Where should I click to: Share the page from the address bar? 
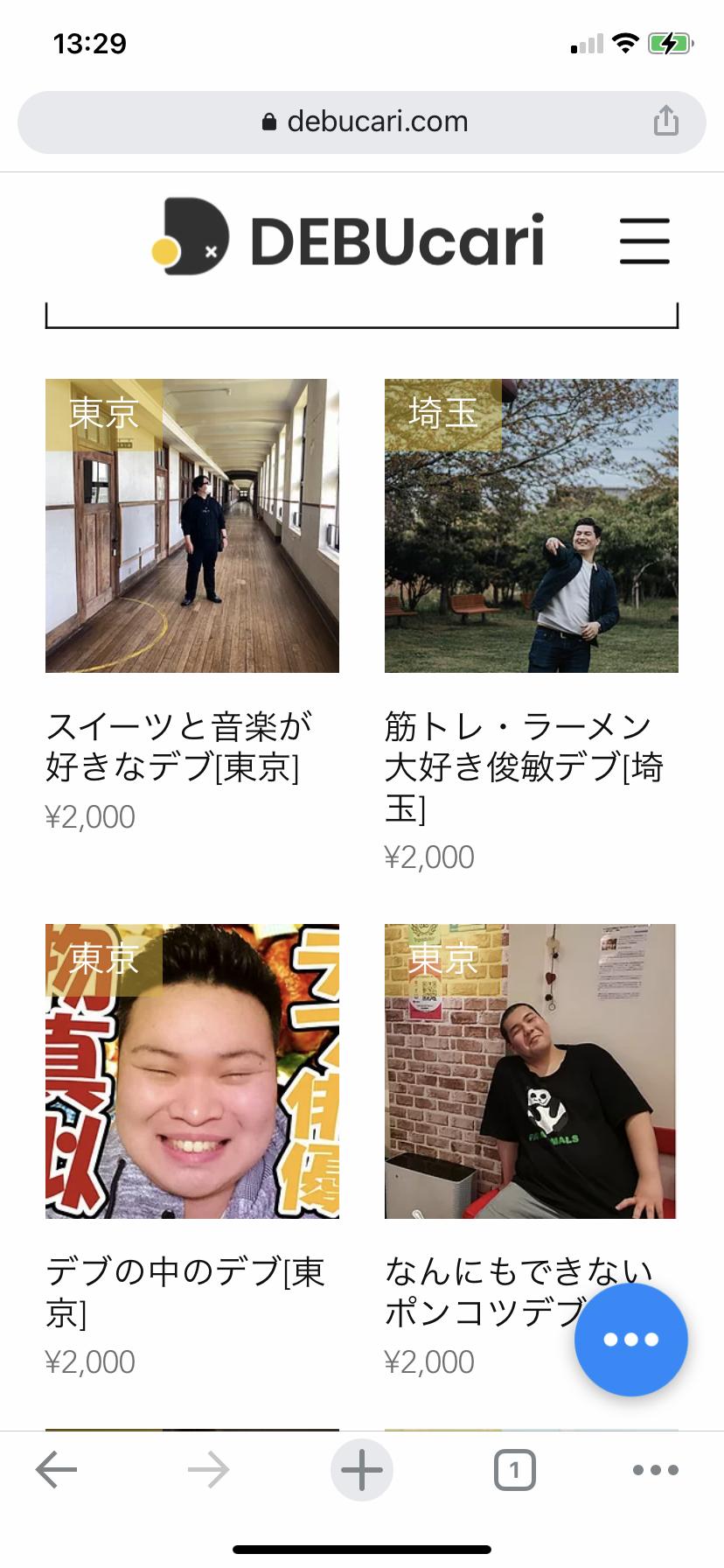665,121
